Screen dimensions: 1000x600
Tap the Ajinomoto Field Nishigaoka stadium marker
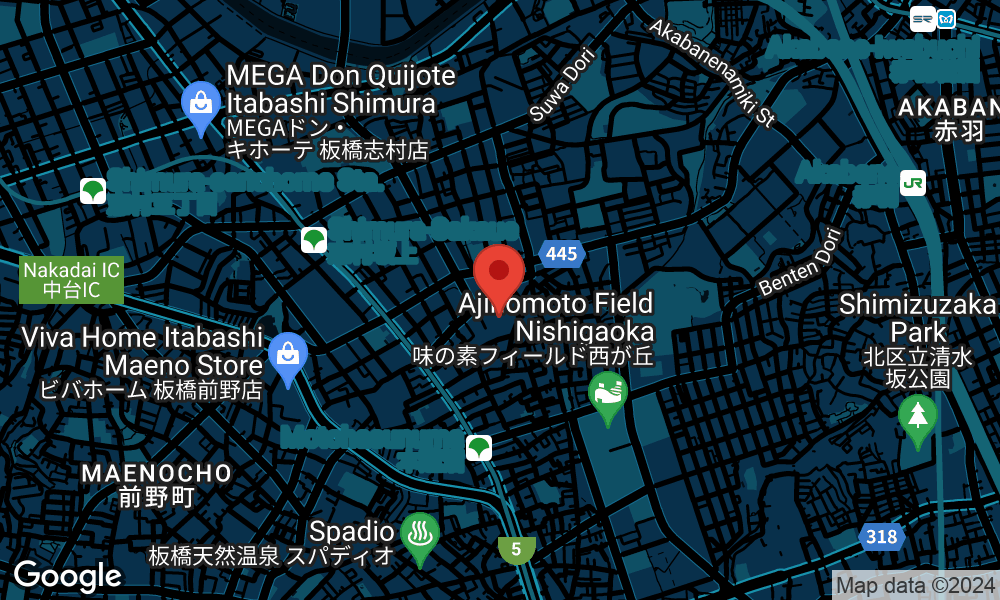(x=607, y=394)
